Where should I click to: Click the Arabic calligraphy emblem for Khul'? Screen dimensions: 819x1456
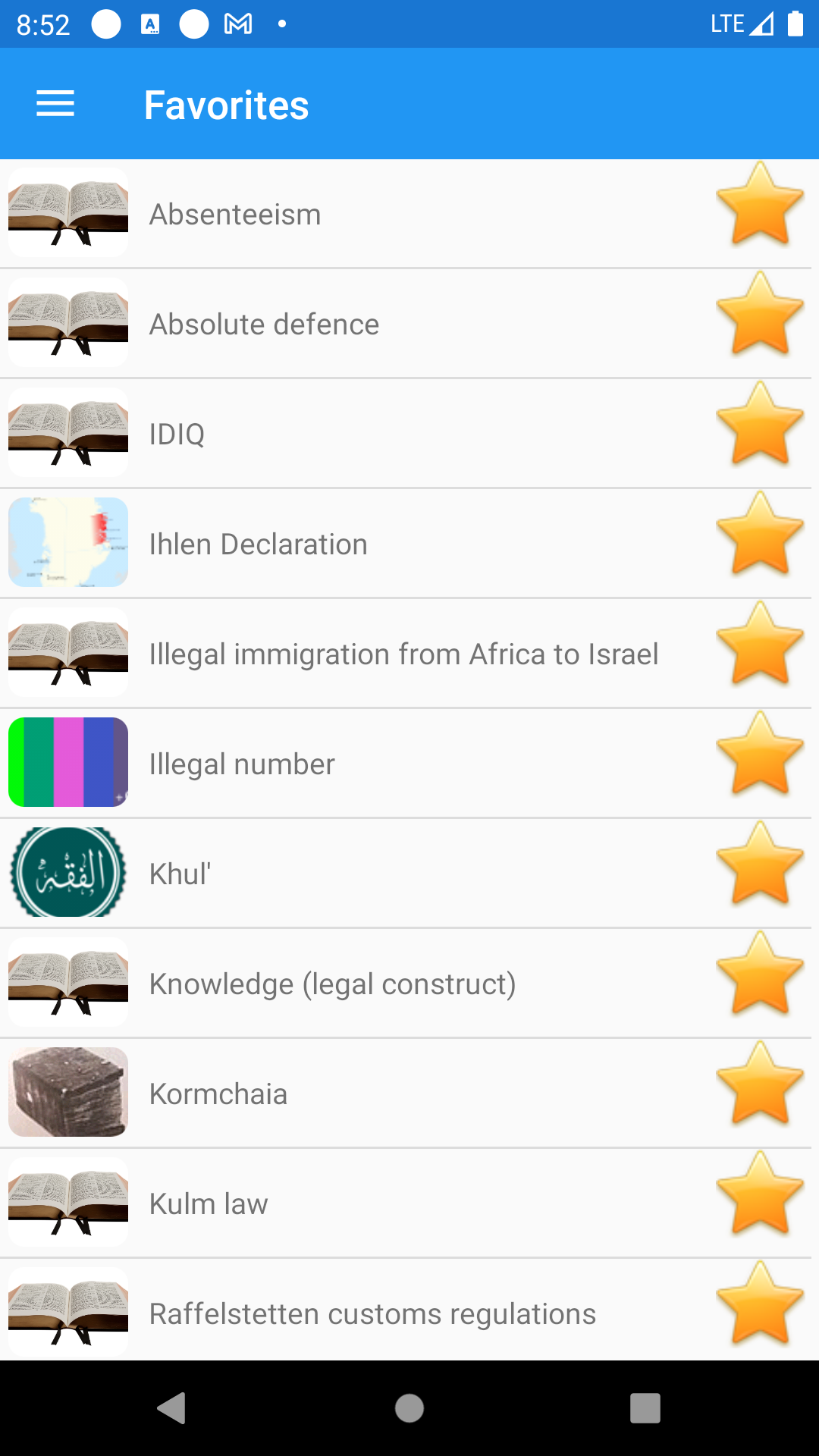coord(67,872)
